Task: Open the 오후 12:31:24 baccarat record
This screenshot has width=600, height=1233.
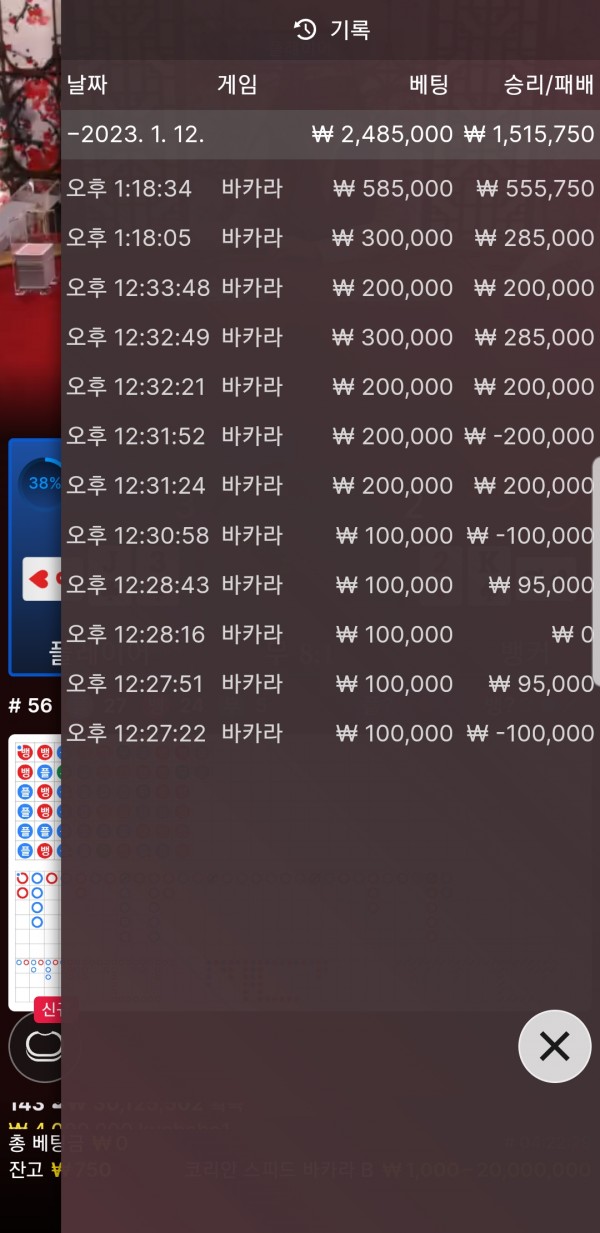Action: [x=330, y=486]
